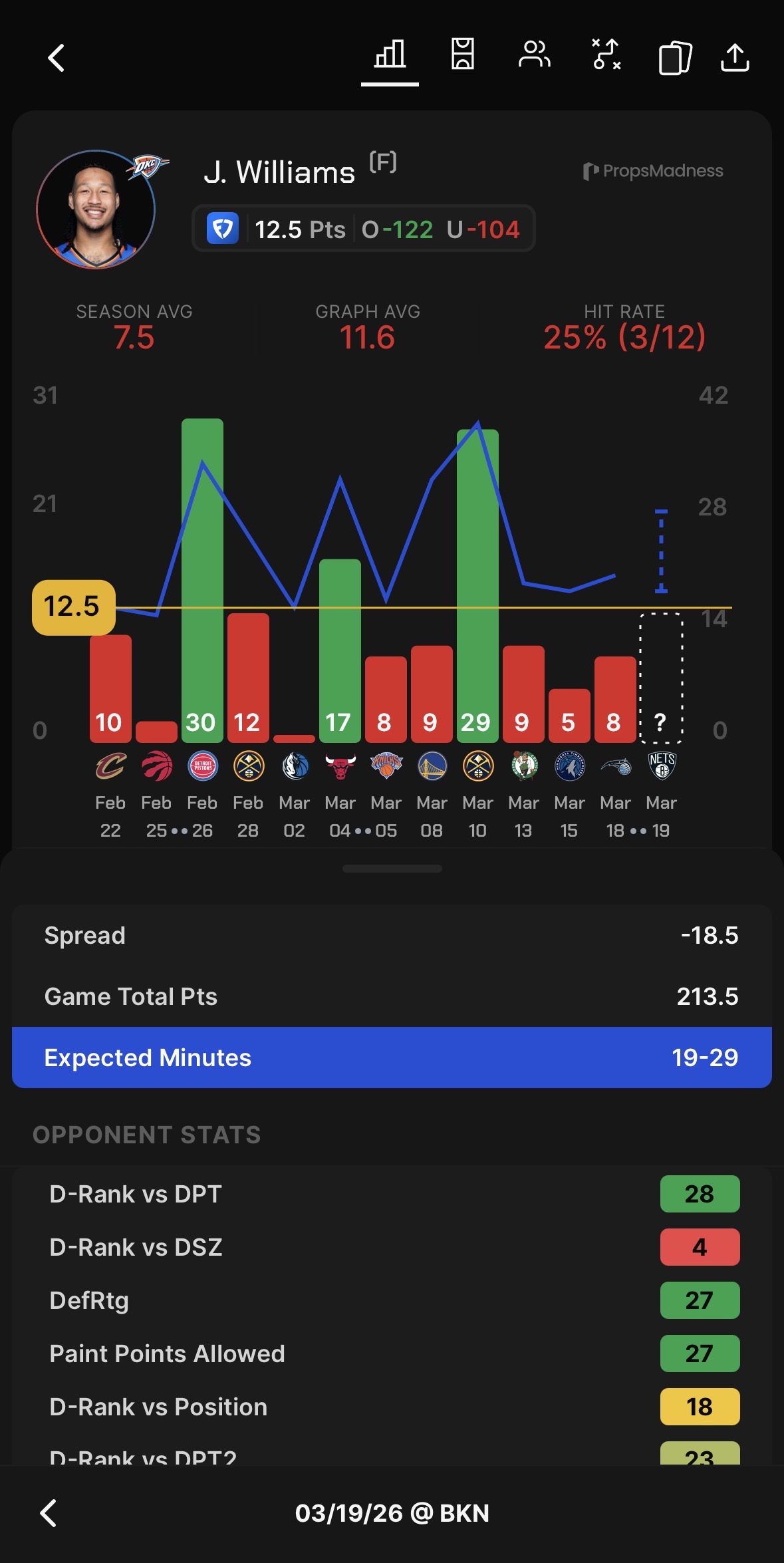Select the Expected Minutes row

point(392,1058)
